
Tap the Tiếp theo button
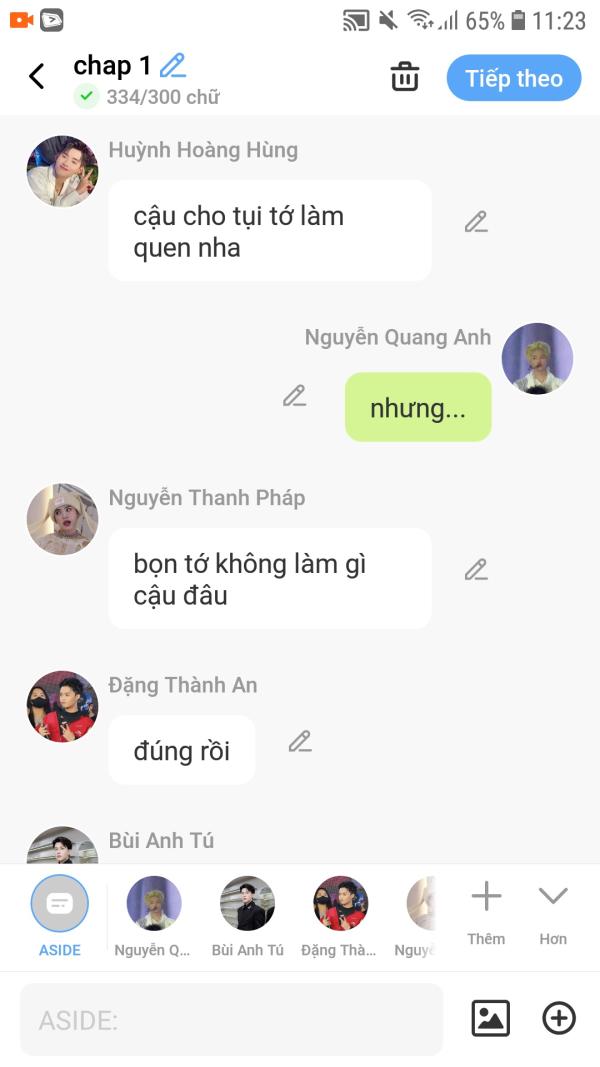tap(514, 78)
